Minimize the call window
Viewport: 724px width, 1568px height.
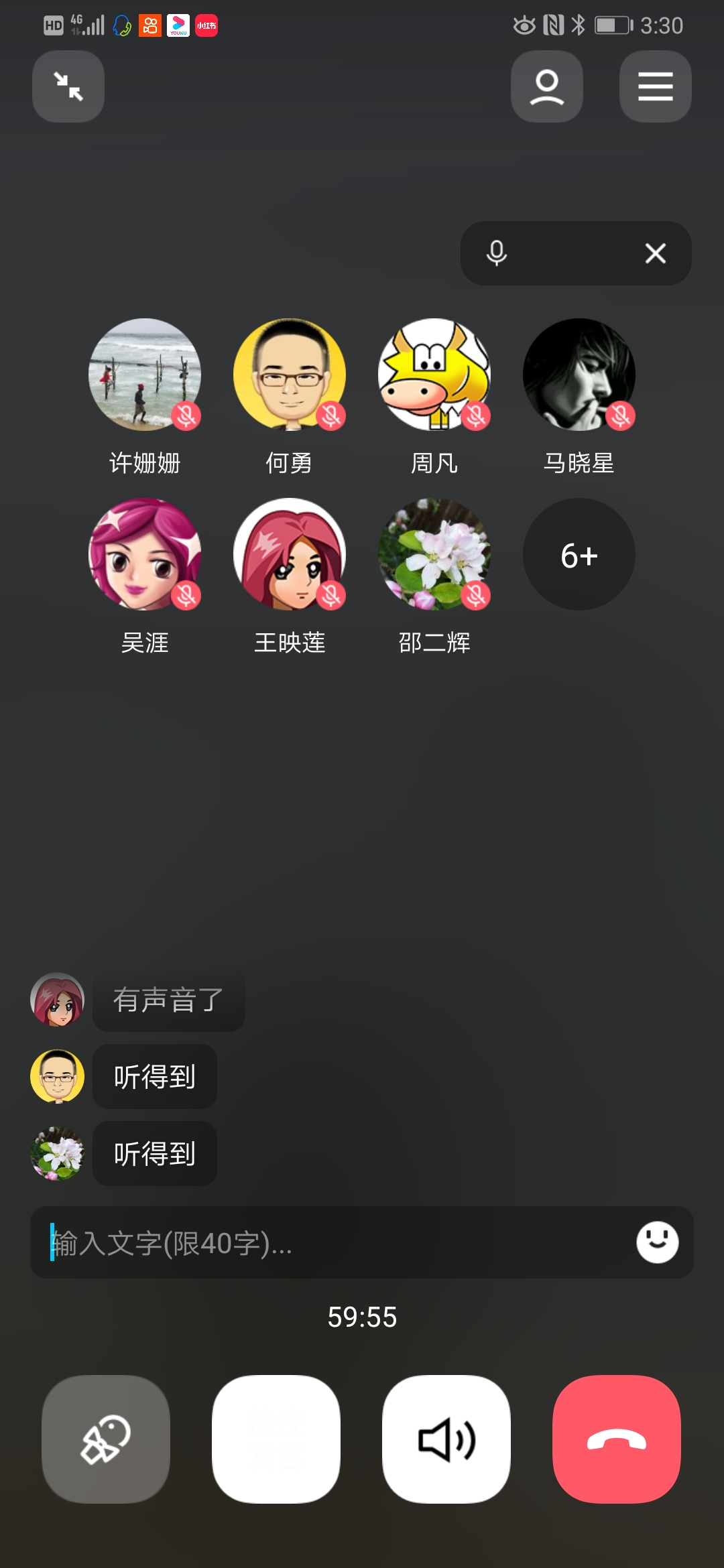coord(68,86)
